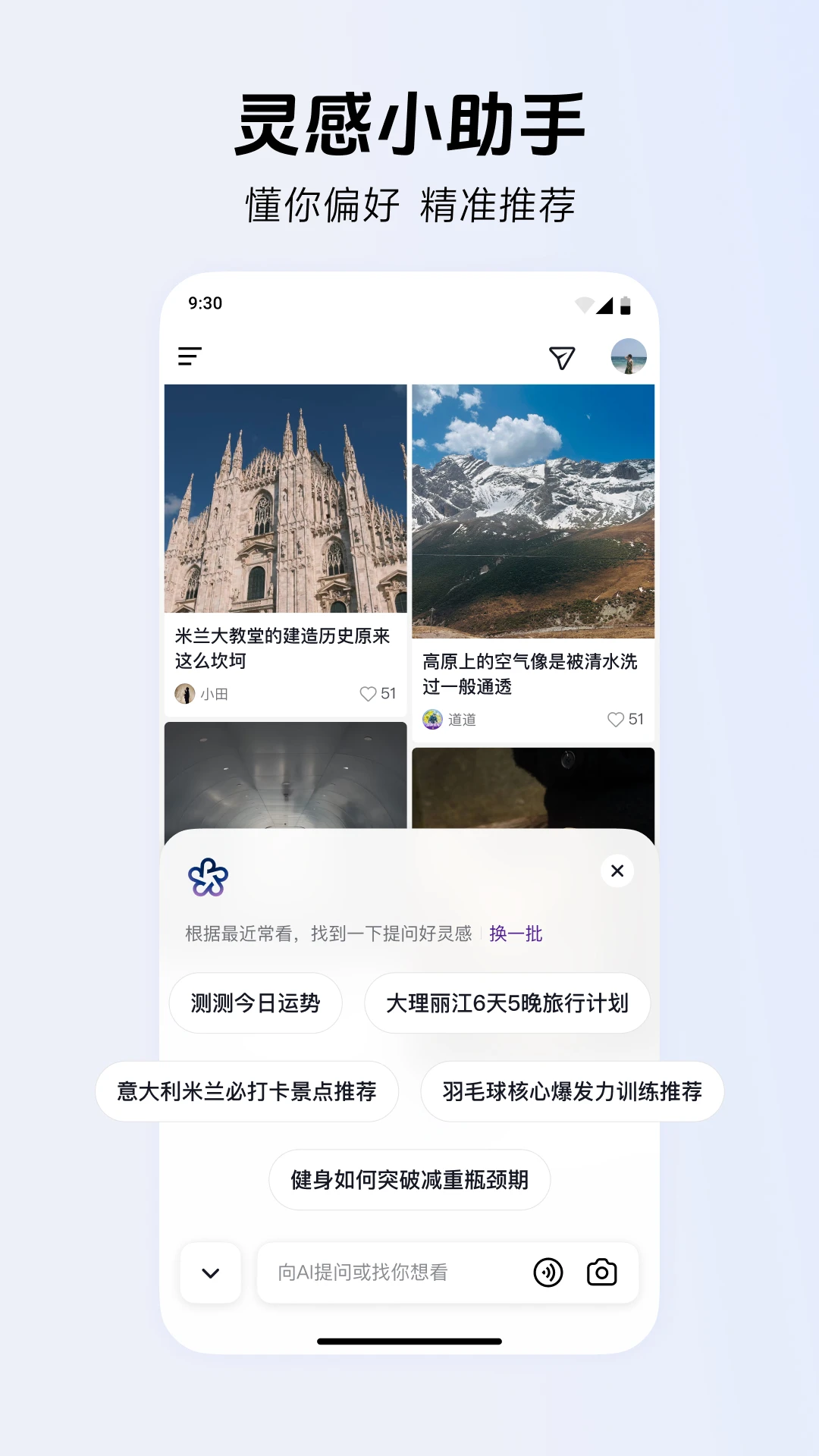This screenshot has height=1456, width=819.
Task: Collapse the AI panel with the chevron
Action: [x=210, y=1273]
